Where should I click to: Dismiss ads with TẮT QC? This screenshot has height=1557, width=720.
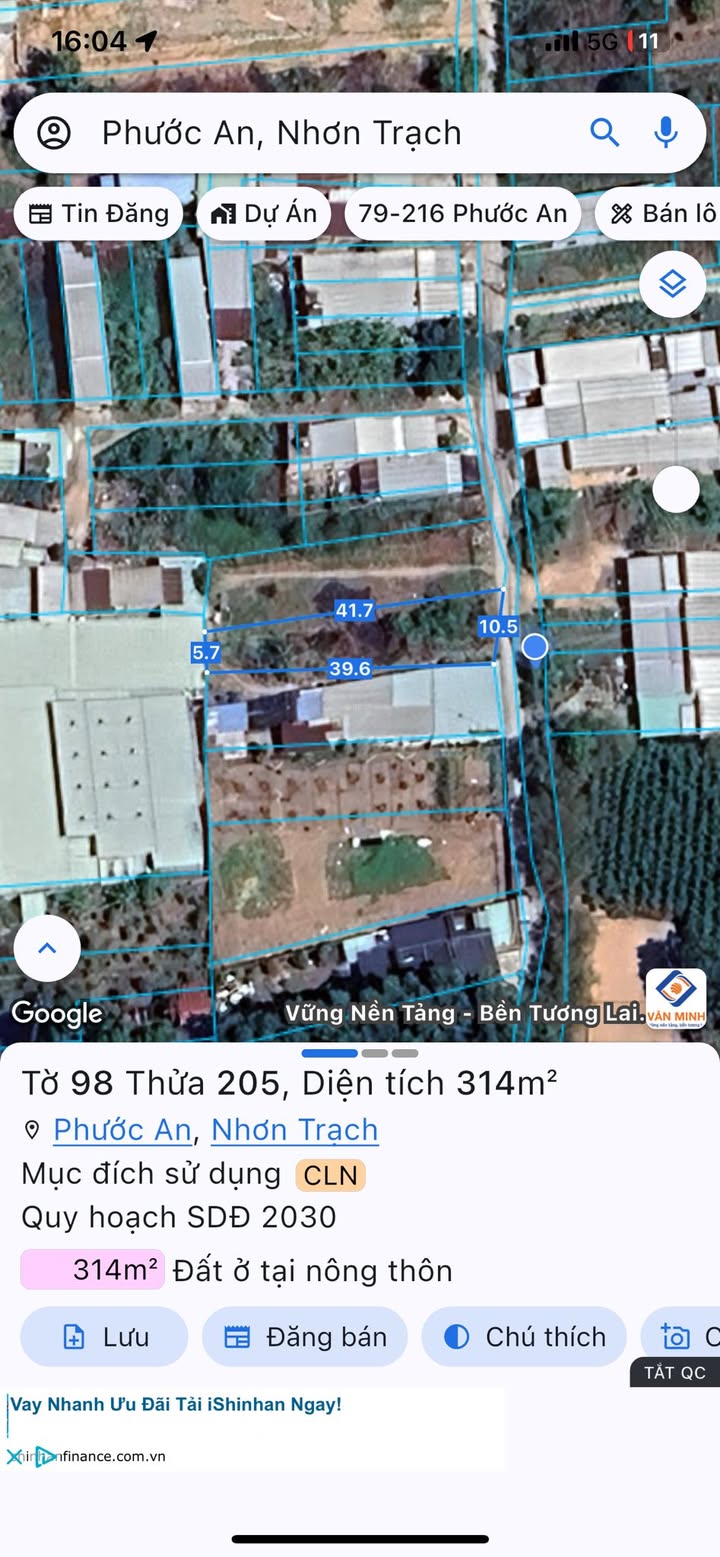point(675,1372)
